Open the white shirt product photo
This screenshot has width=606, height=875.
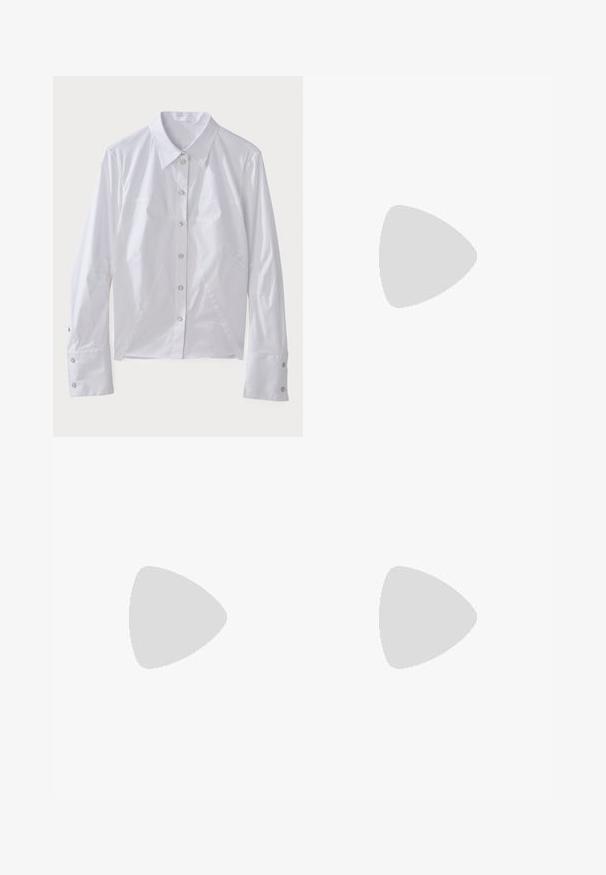pyautogui.click(x=178, y=256)
